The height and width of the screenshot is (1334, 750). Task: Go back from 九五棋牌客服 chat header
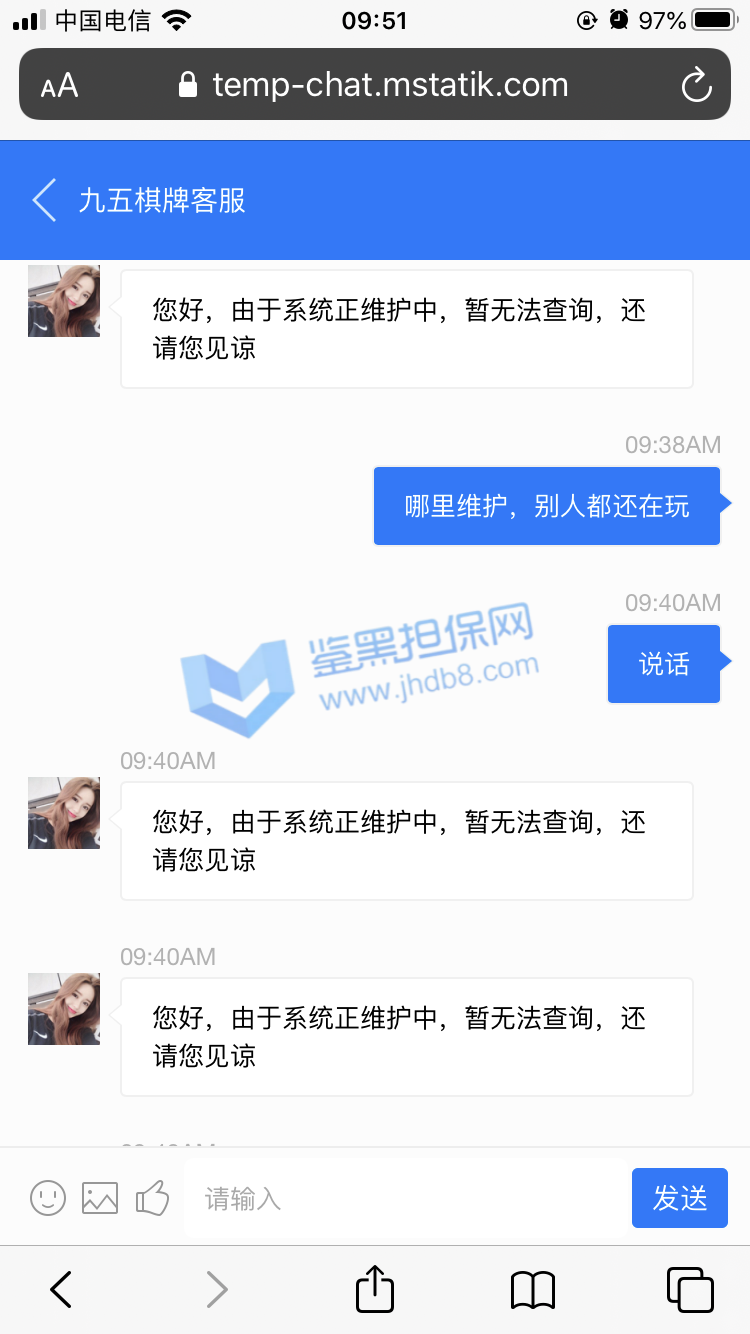pyautogui.click(x=45, y=200)
